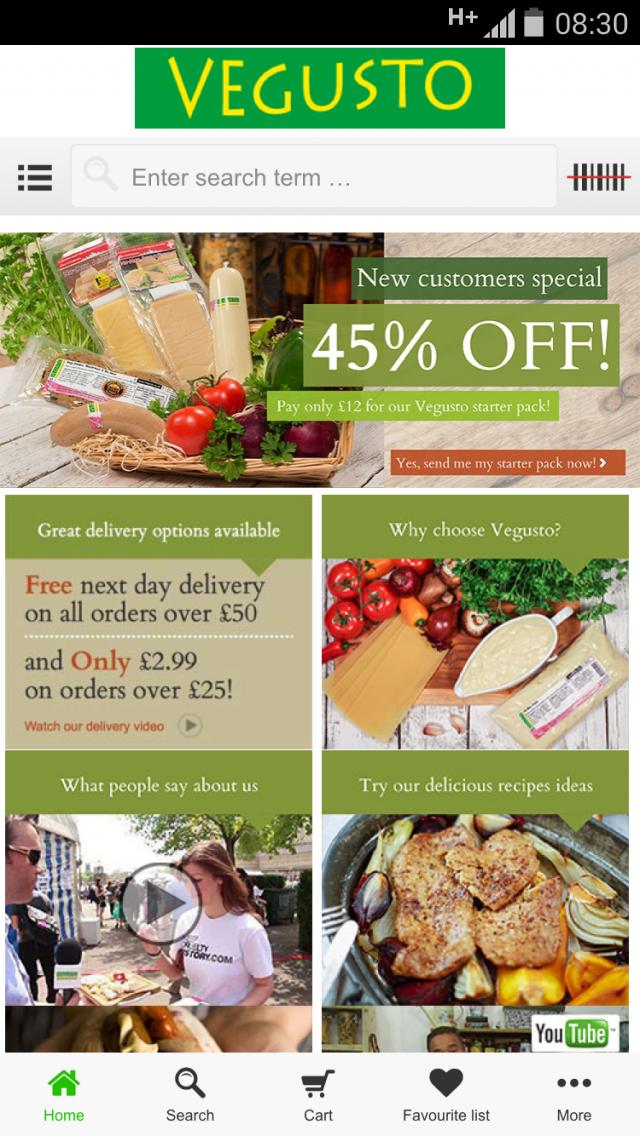Switch to the Favourite list tab
The width and height of the screenshot is (640, 1136).
(x=446, y=1095)
